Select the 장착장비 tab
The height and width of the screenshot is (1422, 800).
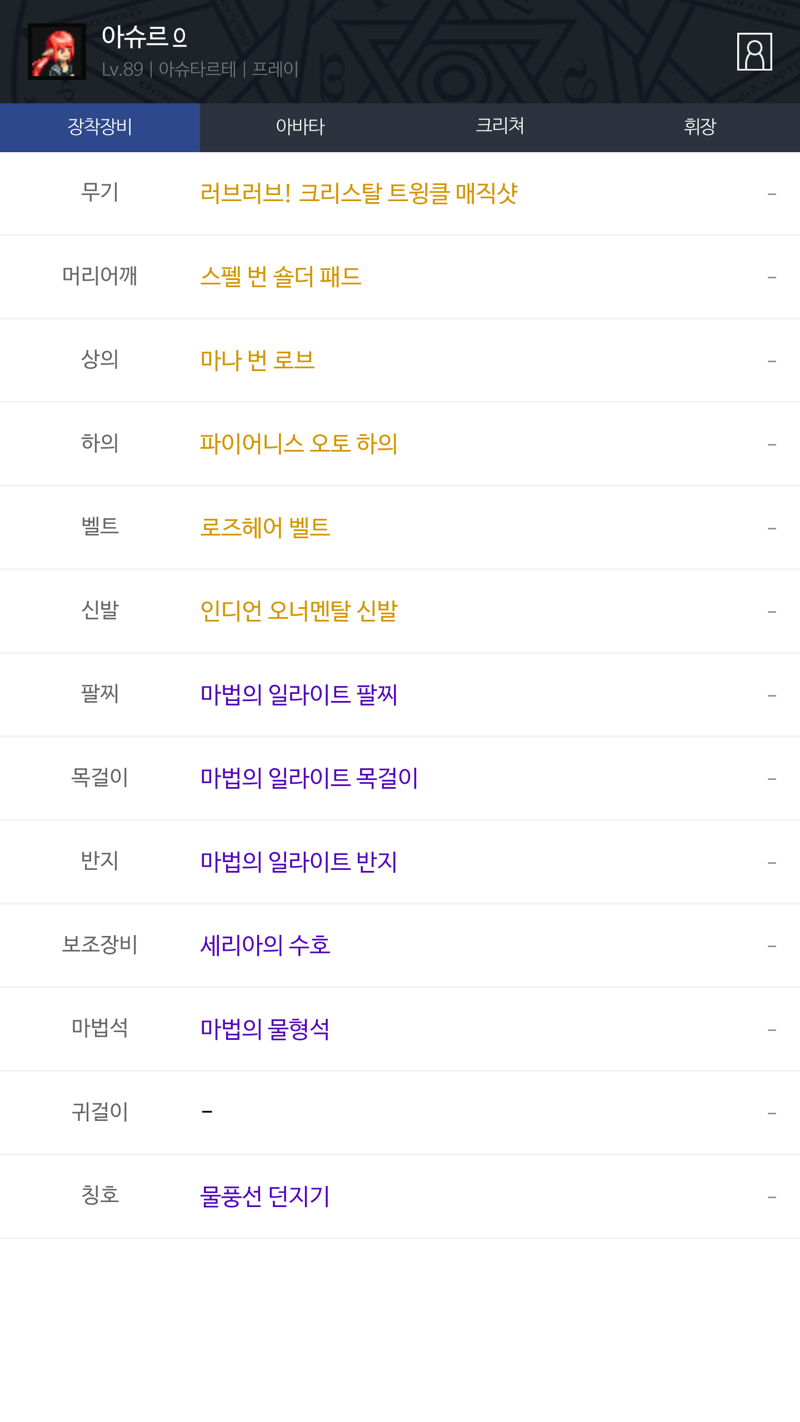100,127
